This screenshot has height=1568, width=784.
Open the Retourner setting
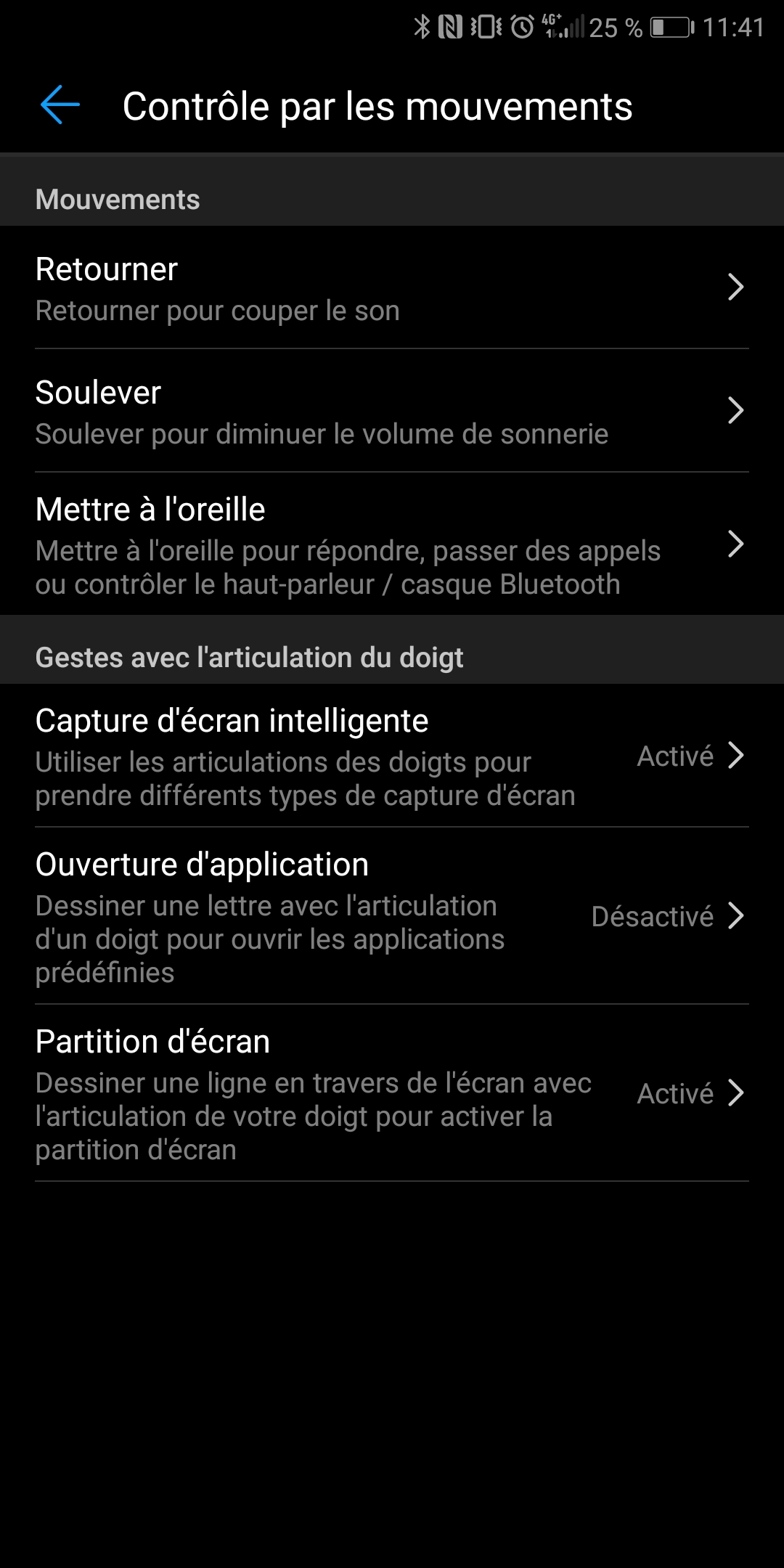coord(392,287)
